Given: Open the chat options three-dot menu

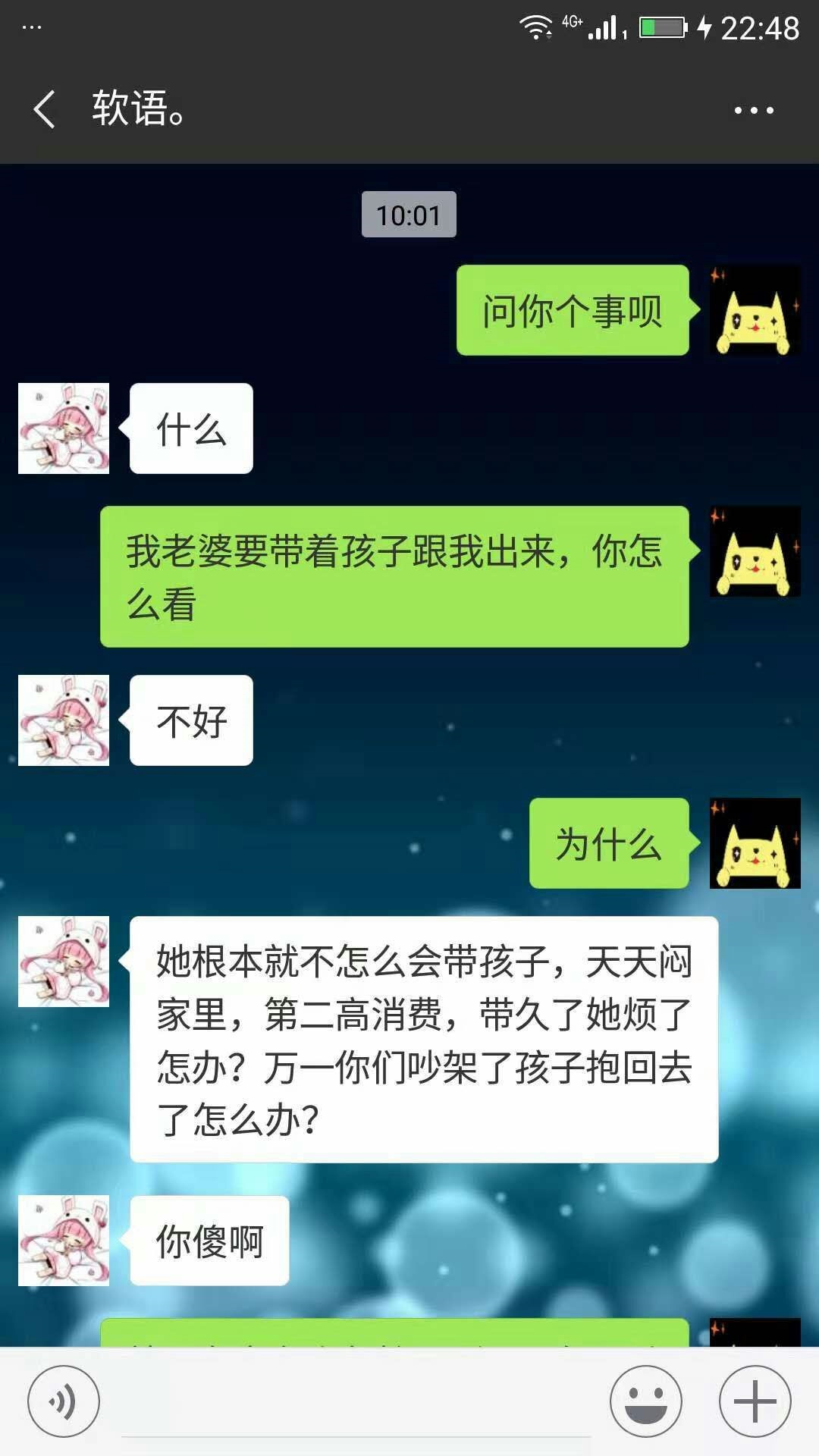Looking at the screenshot, I should (x=753, y=111).
